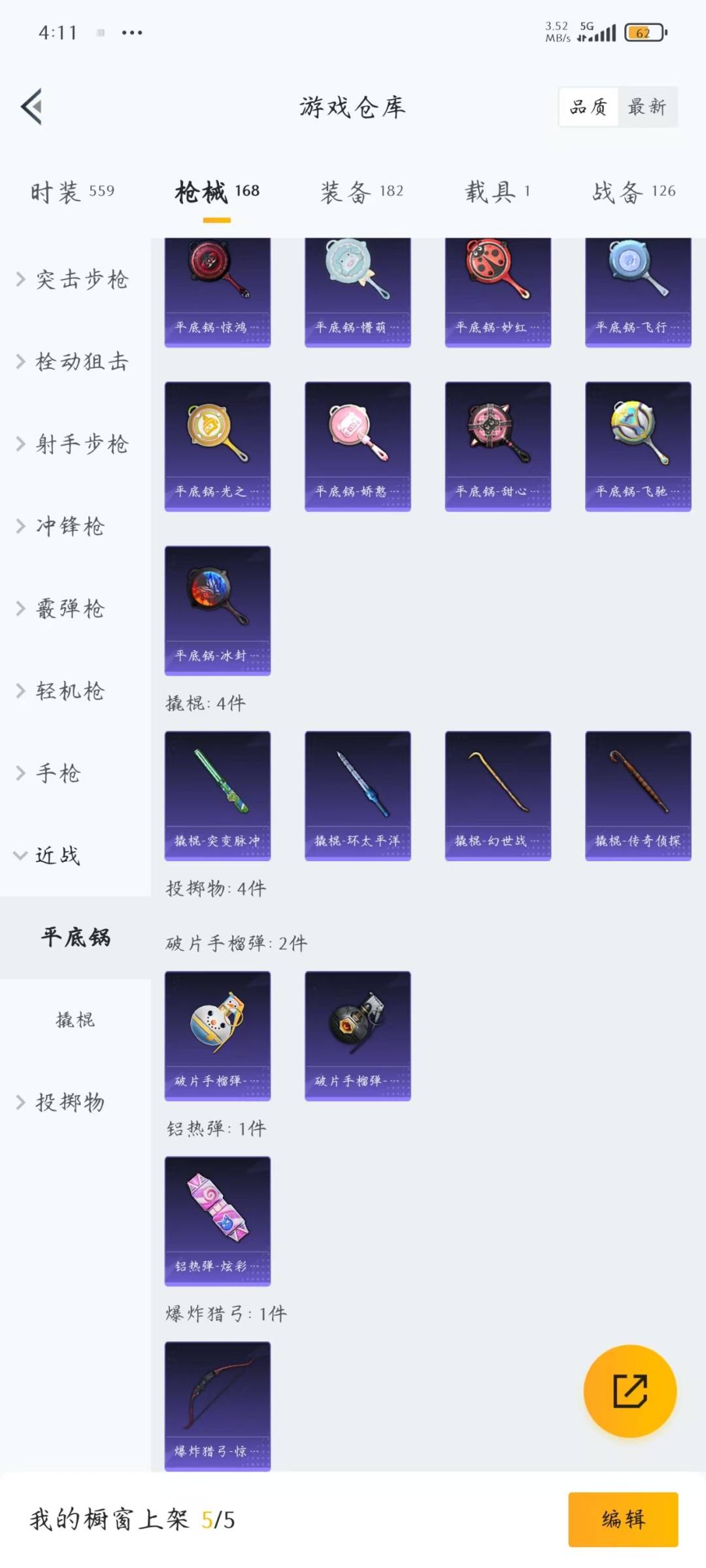Open the 铝热弹-炫彩 thermite item
The height and width of the screenshot is (1568, 706).
pyautogui.click(x=217, y=1218)
